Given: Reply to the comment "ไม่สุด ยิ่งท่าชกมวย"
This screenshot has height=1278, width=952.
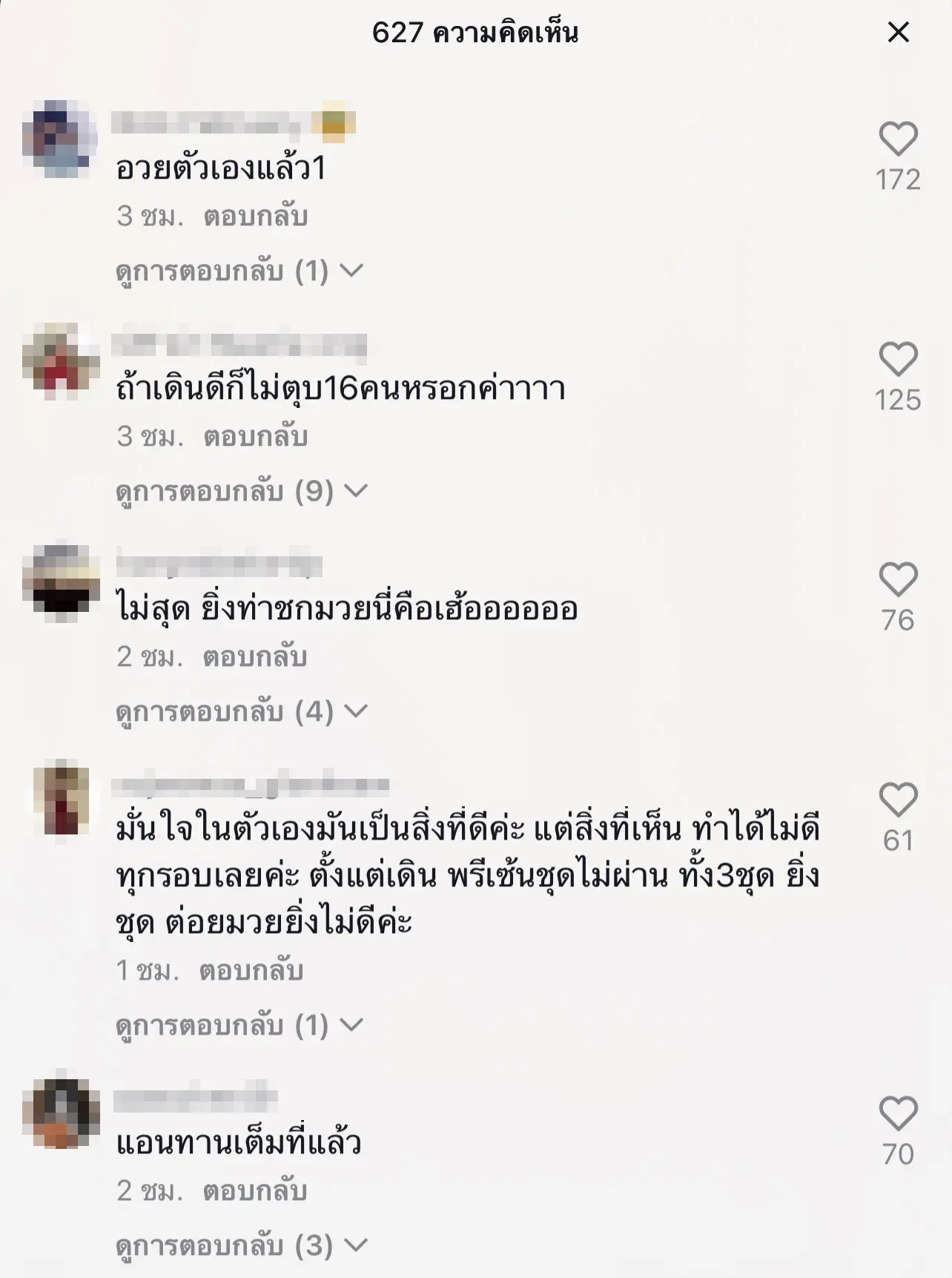Looking at the screenshot, I should 255,657.
